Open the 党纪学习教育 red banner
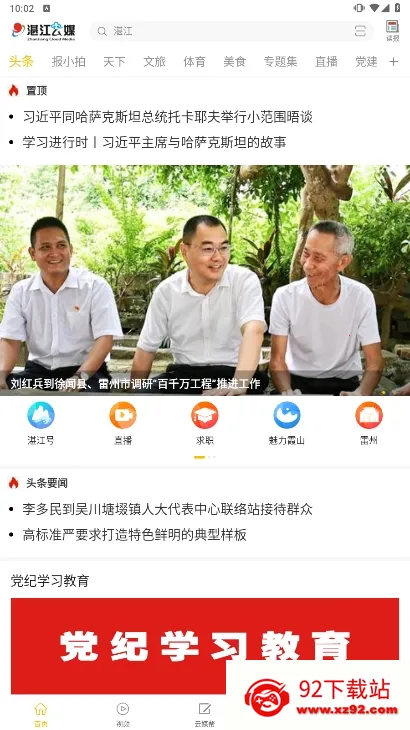 pos(205,646)
